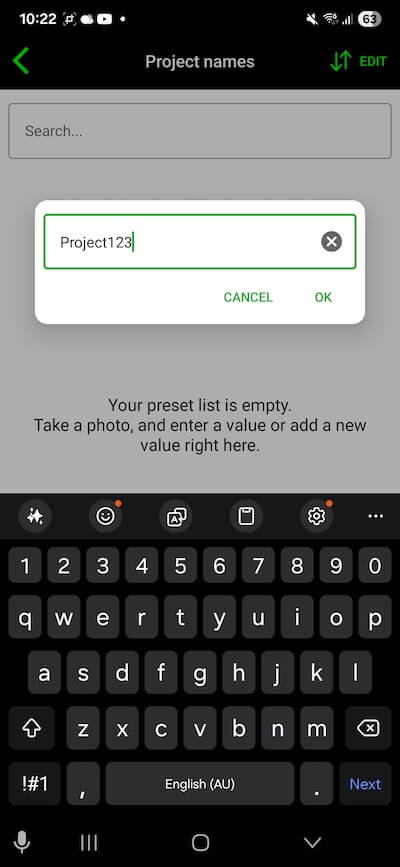The height and width of the screenshot is (867, 400).
Task: Clear the Project123 text field
Action: click(331, 242)
